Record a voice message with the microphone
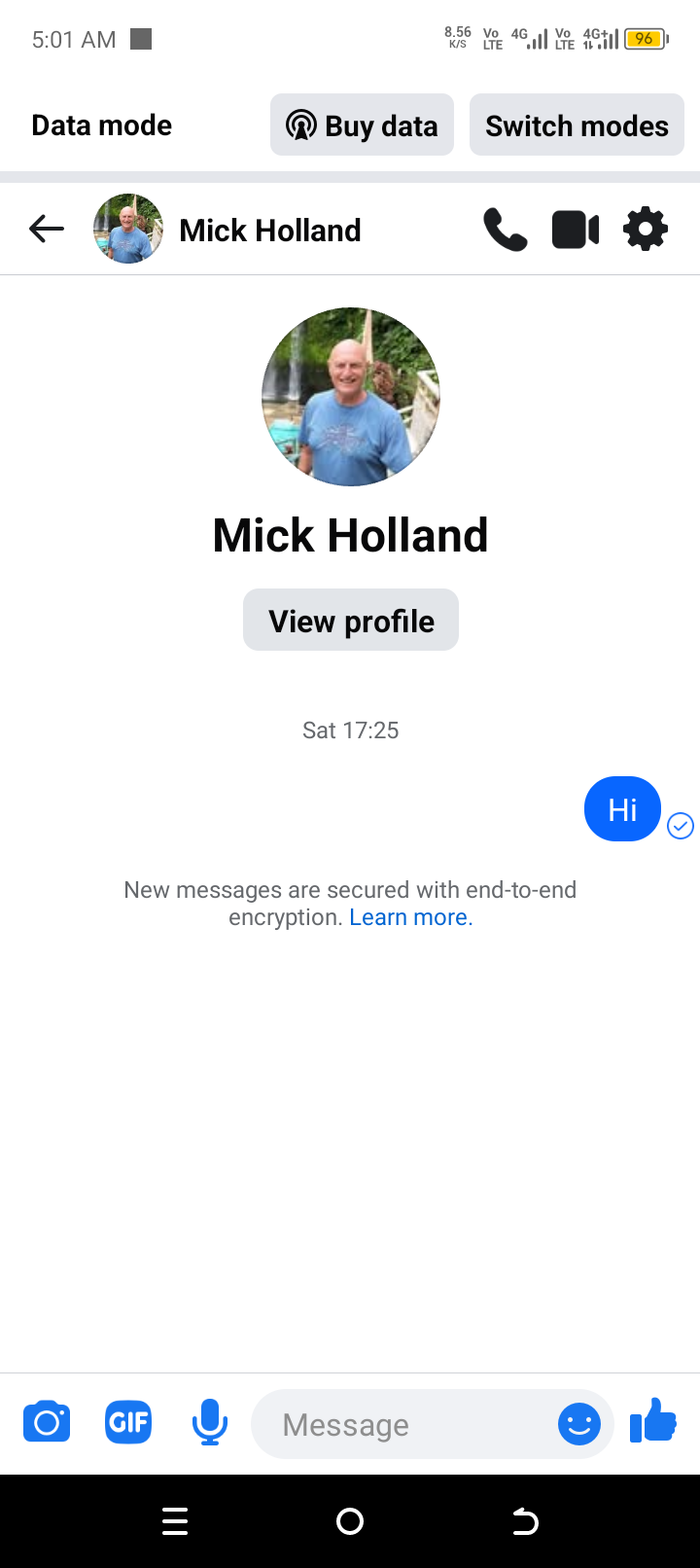Screen dimensions: 700x1568 tap(210, 1423)
